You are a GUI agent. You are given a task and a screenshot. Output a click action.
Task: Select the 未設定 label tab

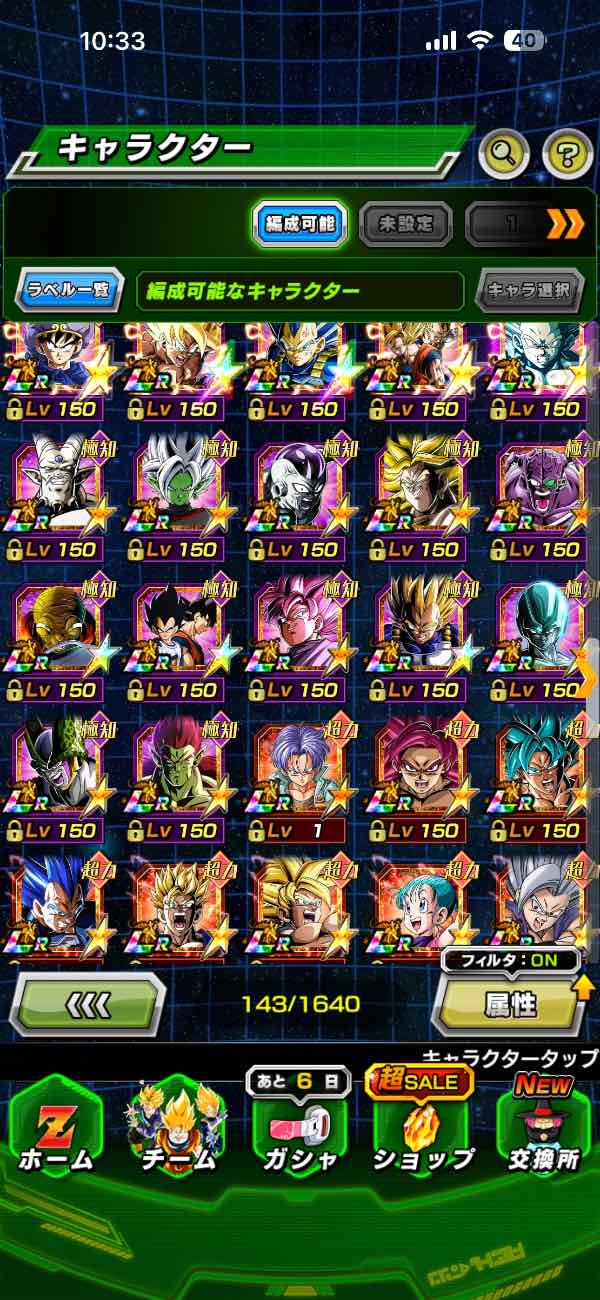pyautogui.click(x=404, y=225)
